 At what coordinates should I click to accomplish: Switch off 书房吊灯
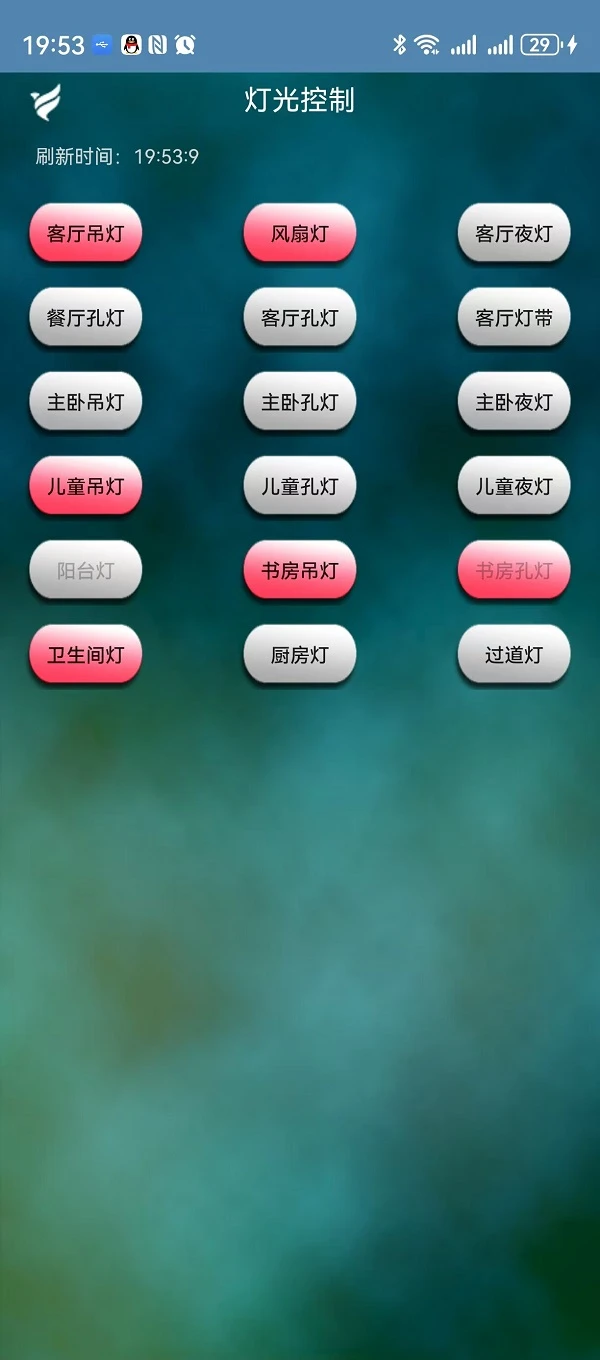coord(300,571)
